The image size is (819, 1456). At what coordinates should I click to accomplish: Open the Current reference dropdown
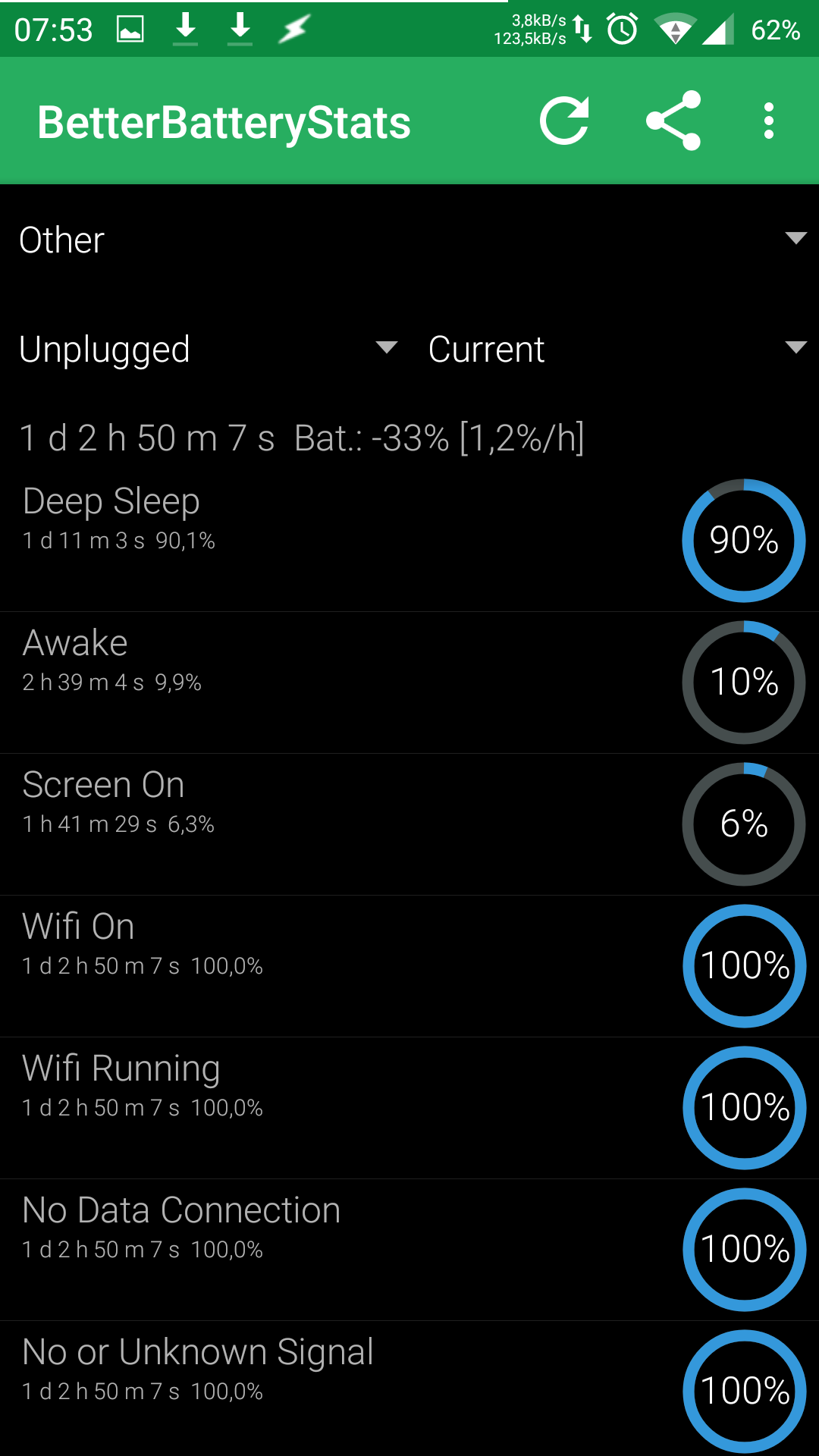616,349
